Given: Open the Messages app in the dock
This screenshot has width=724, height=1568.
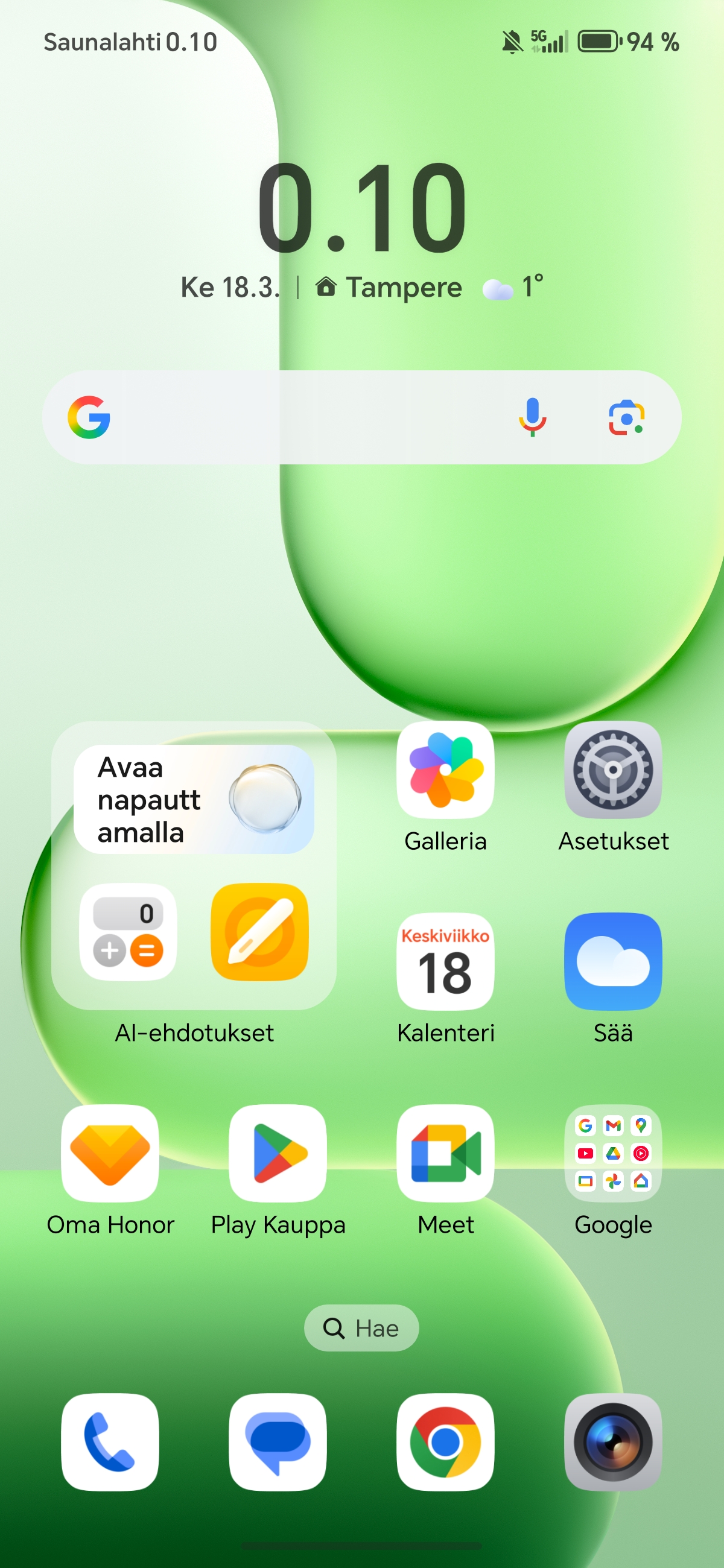Looking at the screenshot, I should click(x=278, y=1442).
